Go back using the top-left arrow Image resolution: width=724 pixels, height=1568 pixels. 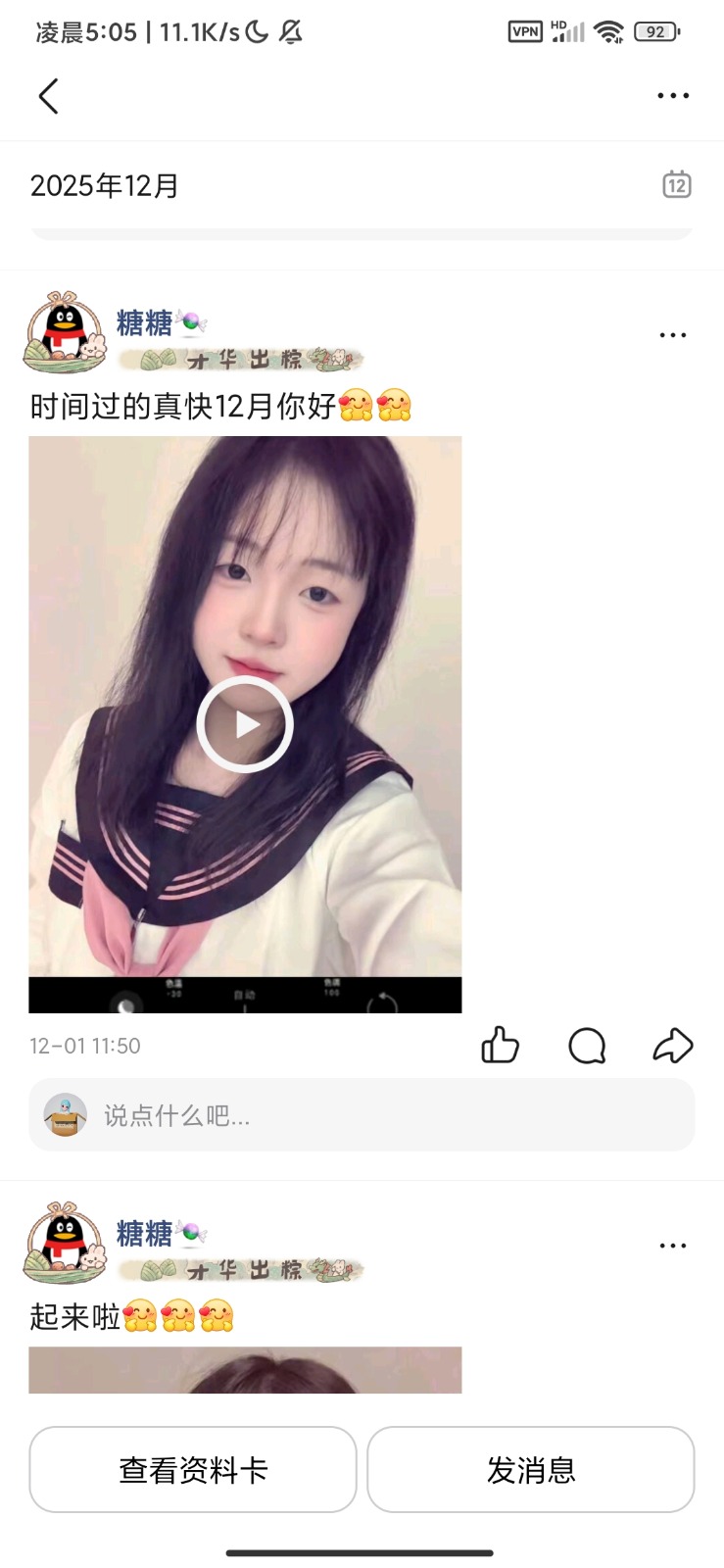tap(49, 96)
